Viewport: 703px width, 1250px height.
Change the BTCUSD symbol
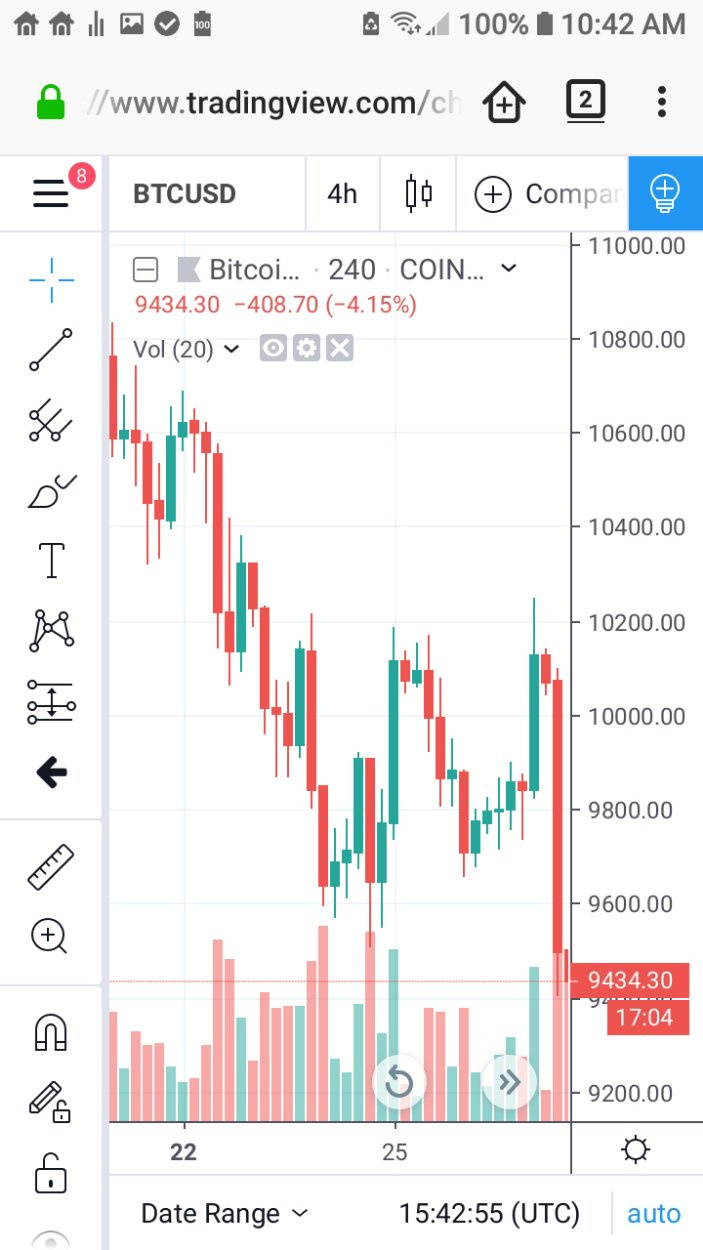click(184, 193)
